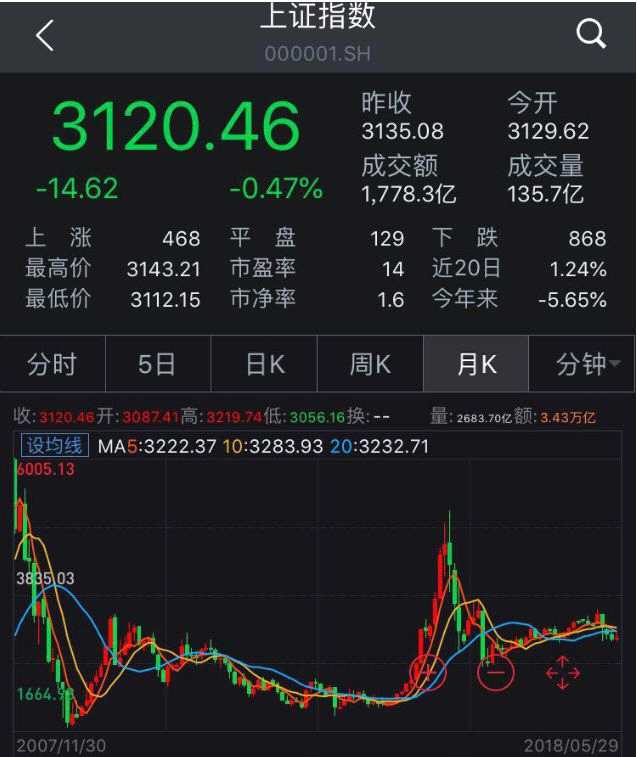The width and height of the screenshot is (637, 757).
Task: Expand the 分钟 minutes dropdown
Action: pyautogui.click(x=585, y=365)
